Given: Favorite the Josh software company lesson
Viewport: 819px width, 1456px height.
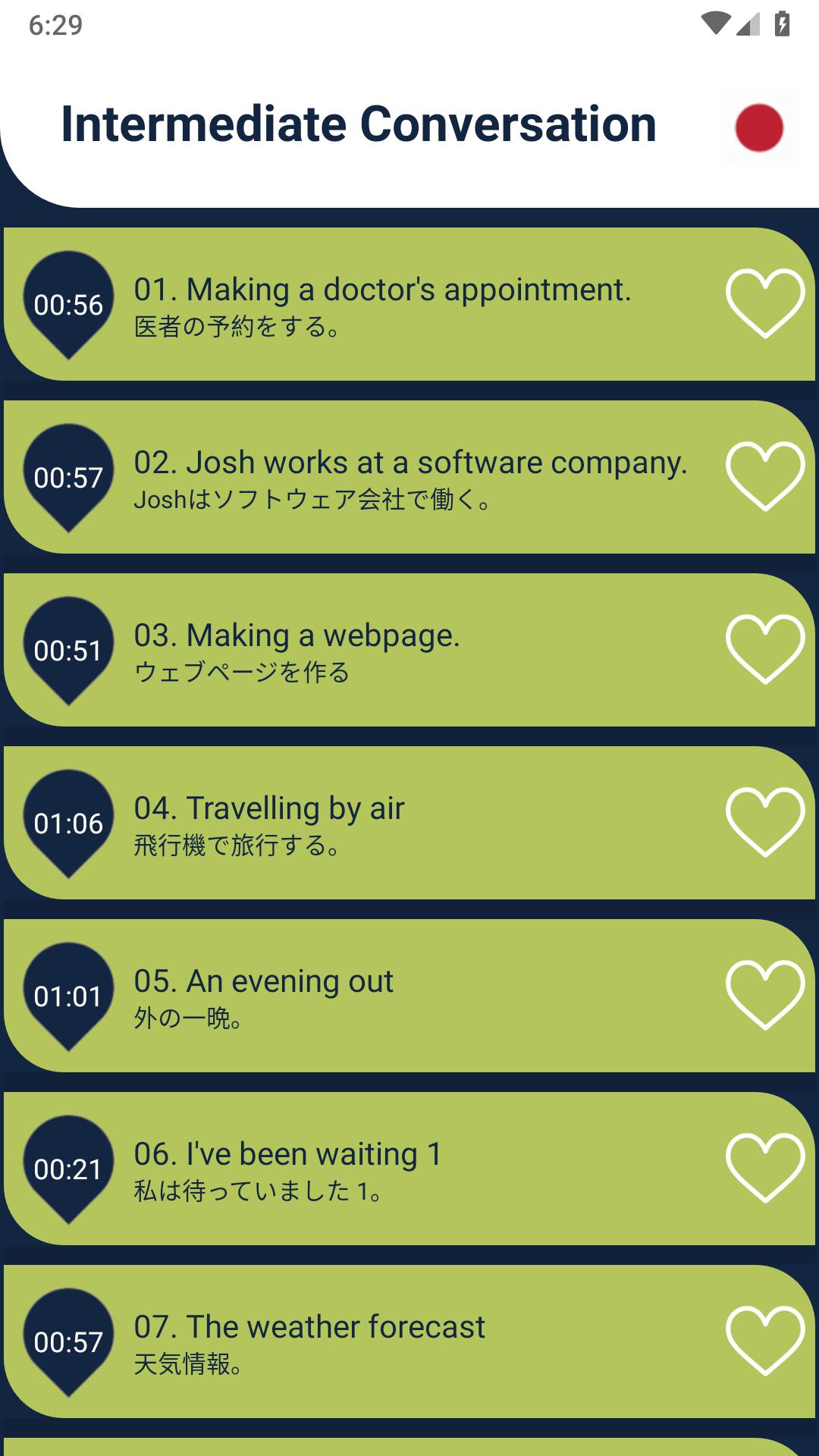Looking at the screenshot, I should pos(764,476).
